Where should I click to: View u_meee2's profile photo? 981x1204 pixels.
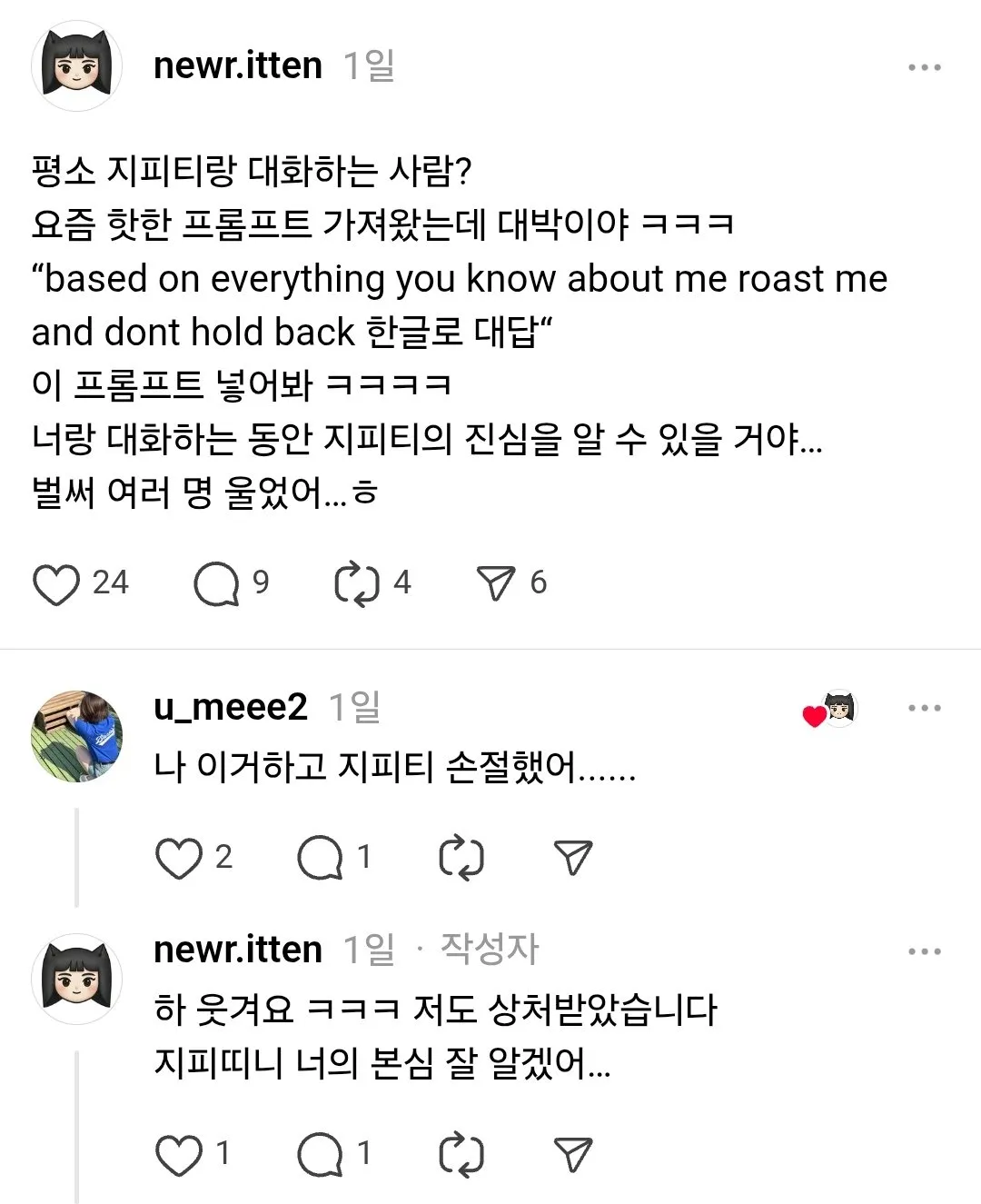(77, 736)
